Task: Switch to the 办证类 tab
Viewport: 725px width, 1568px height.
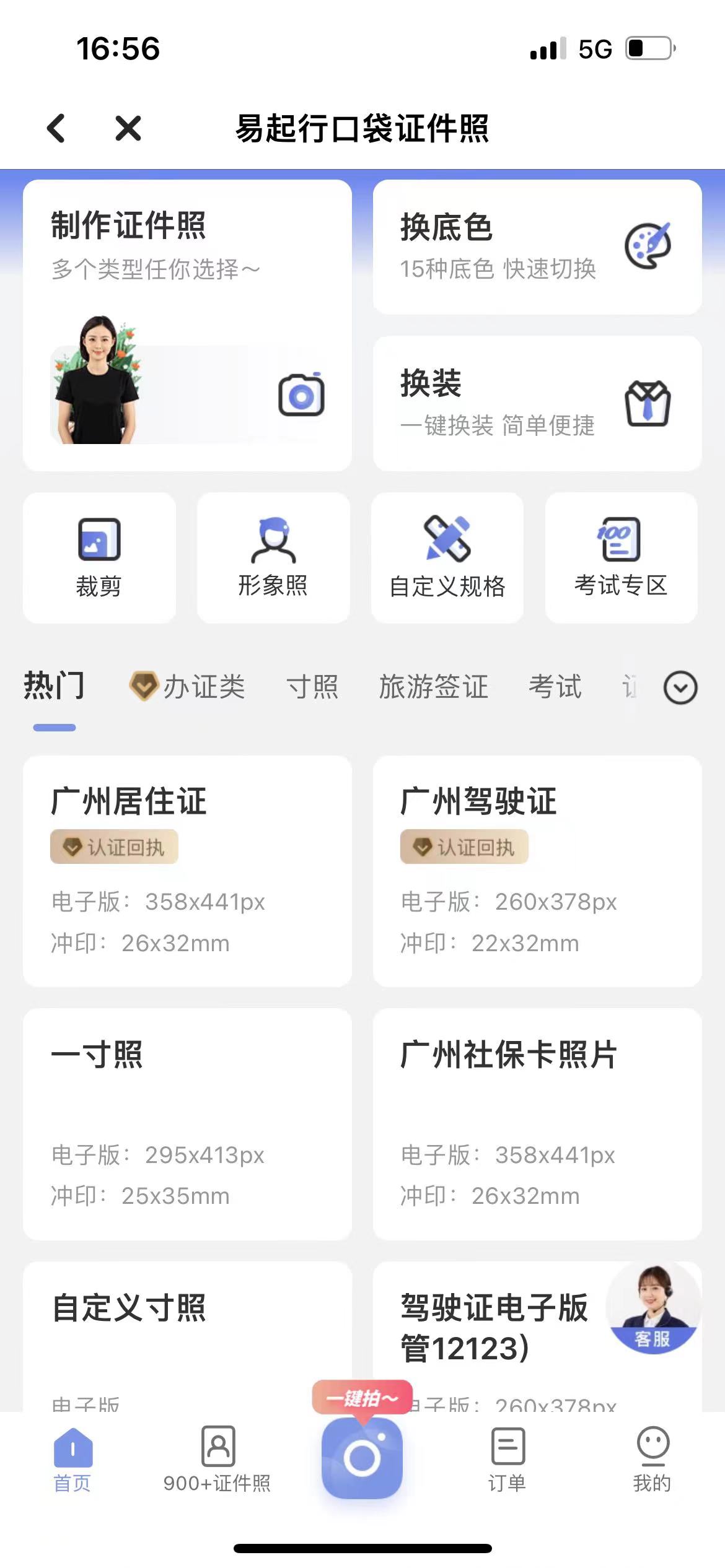Action: (x=188, y=687)
